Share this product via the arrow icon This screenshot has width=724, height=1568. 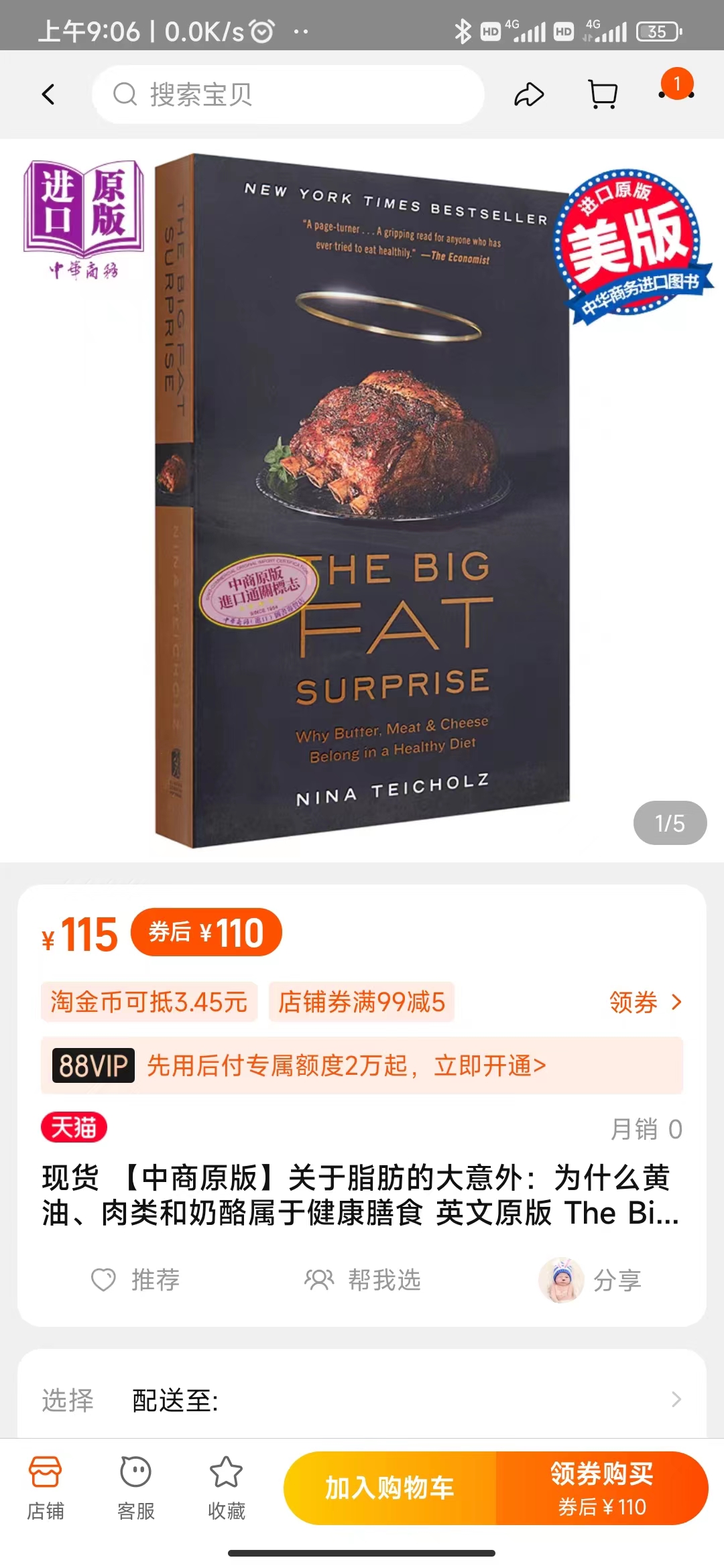(x=529, y=94)
